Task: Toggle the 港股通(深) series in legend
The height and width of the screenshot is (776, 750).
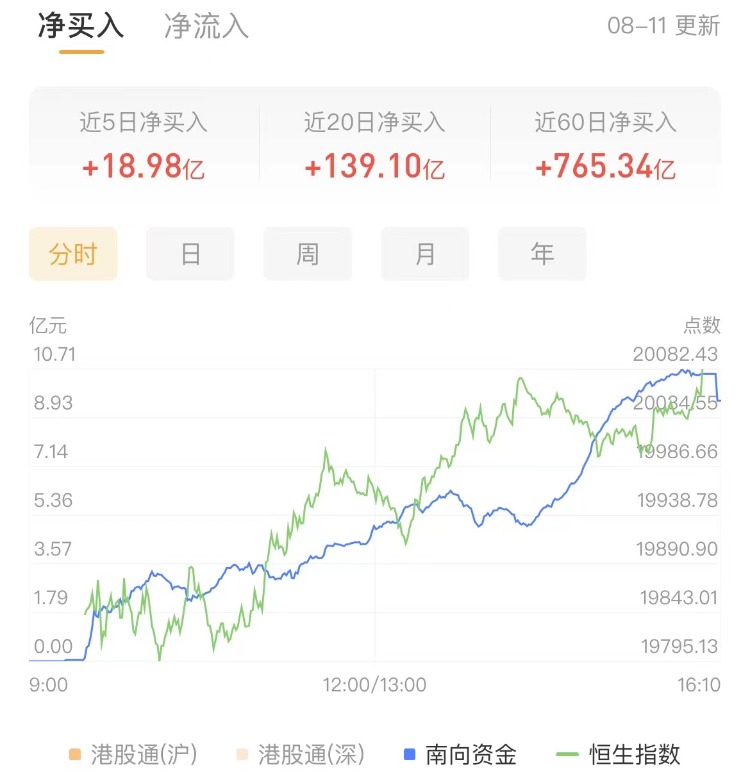Action: pyautogui.click(x=299, y=754)
